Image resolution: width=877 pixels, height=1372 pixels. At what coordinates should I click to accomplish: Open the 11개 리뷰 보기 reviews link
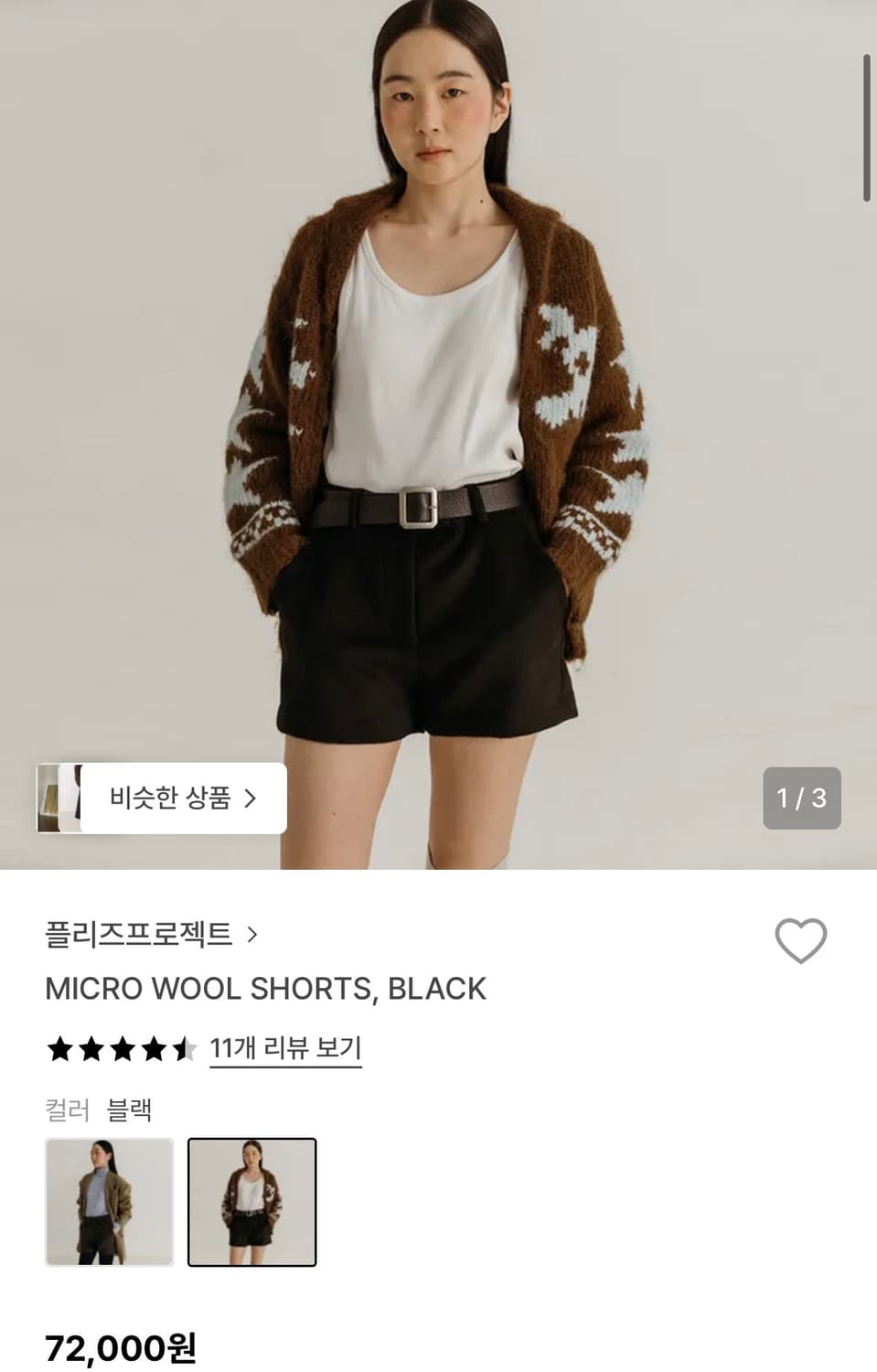tap(285, 1049)
